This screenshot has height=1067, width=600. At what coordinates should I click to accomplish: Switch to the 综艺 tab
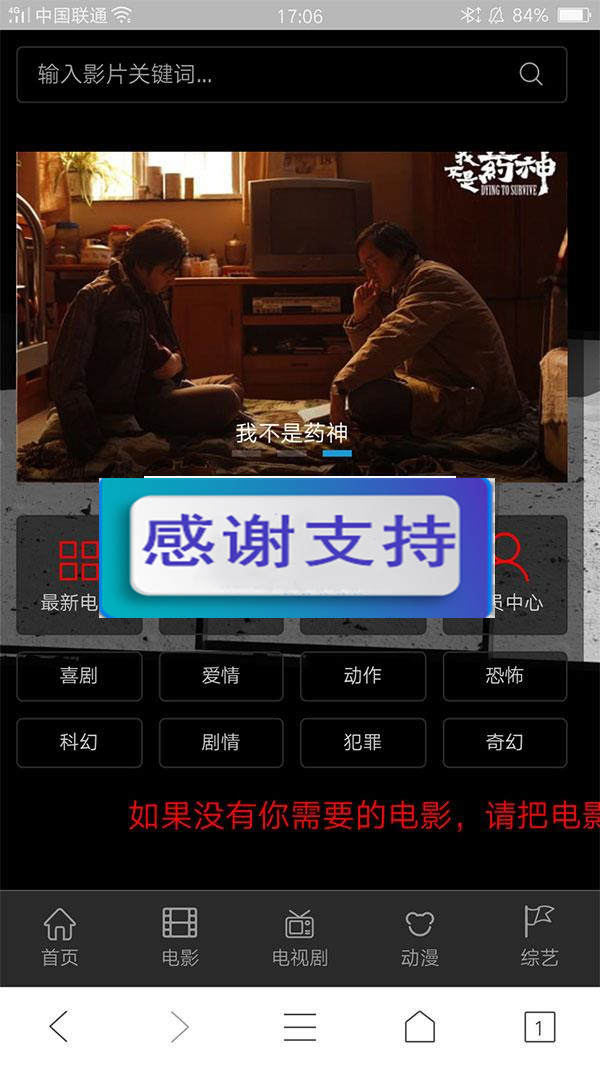point(539,937)
